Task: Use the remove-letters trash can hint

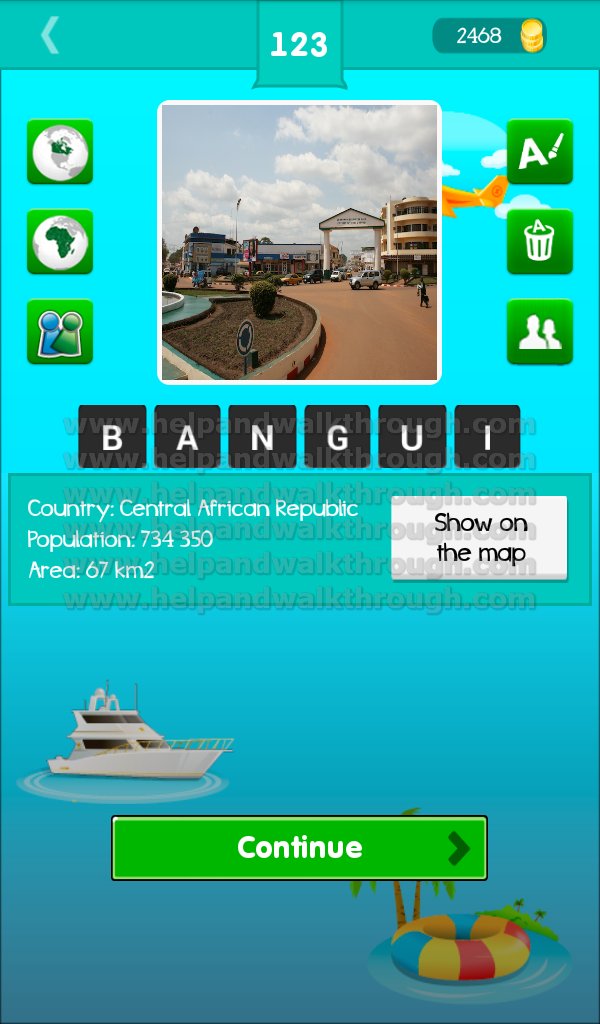Action: coord(539,242)
